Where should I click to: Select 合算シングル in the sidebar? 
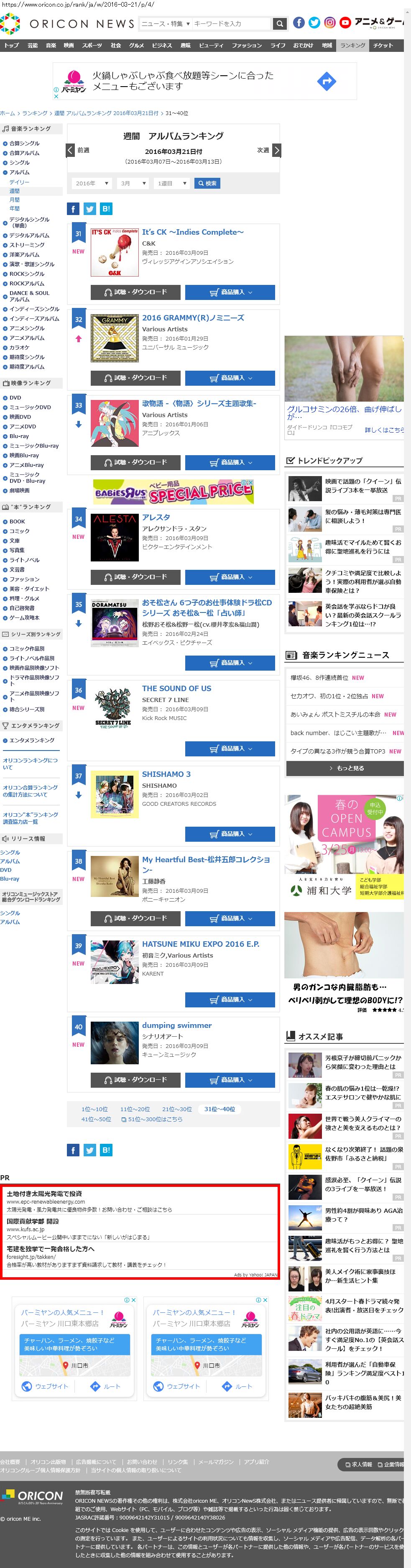24,143
